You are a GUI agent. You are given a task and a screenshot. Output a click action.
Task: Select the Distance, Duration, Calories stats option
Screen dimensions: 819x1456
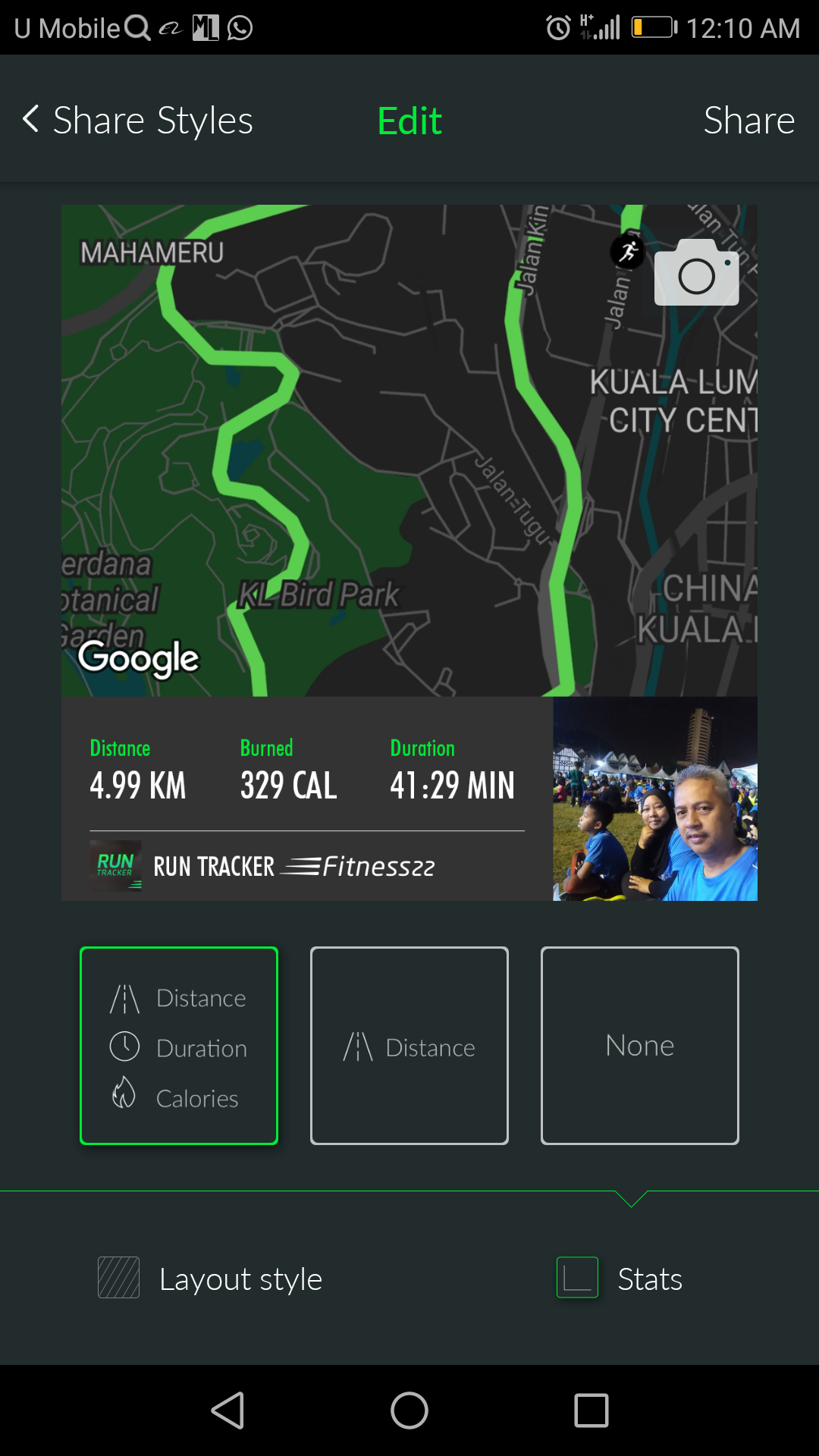(179, 1046)
